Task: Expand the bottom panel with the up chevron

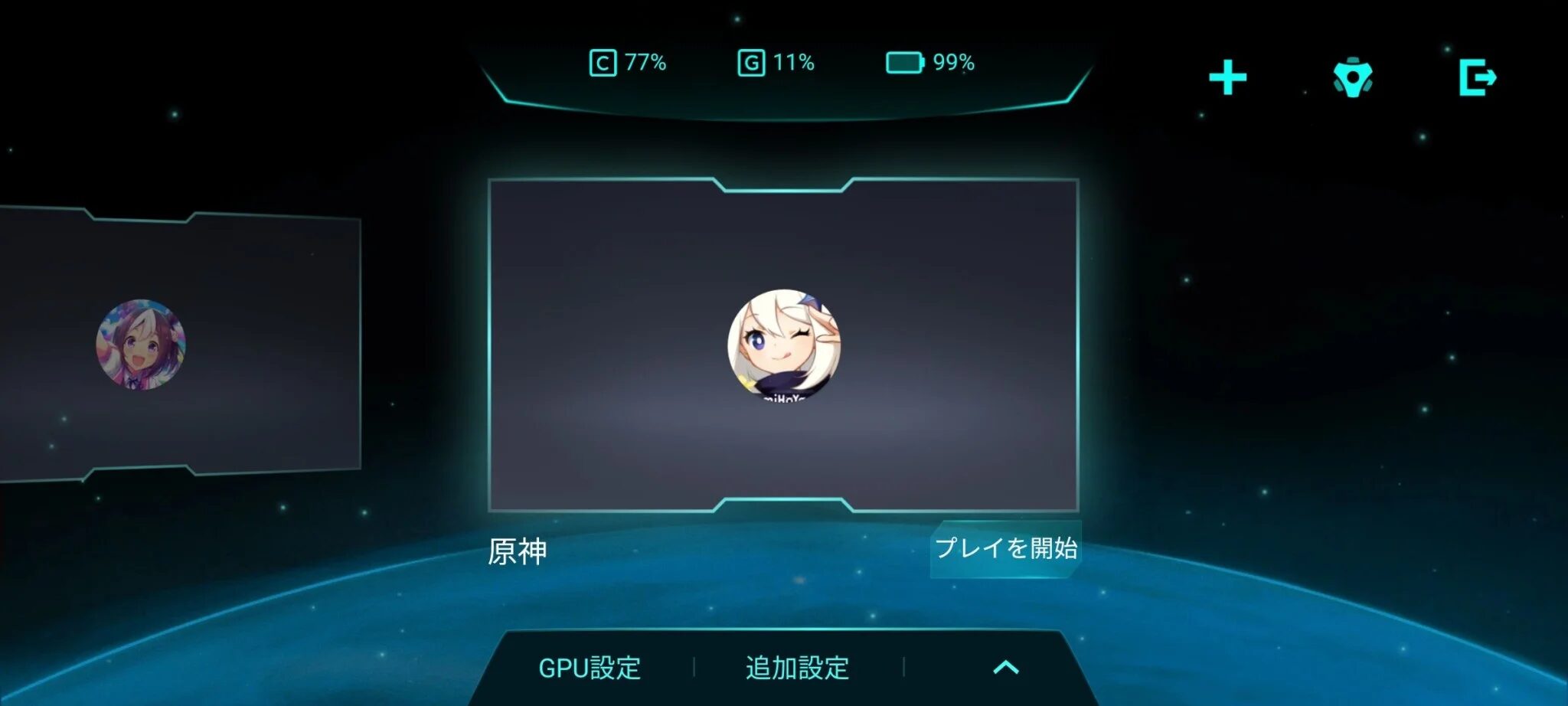Action: [x=1005, y=668]
